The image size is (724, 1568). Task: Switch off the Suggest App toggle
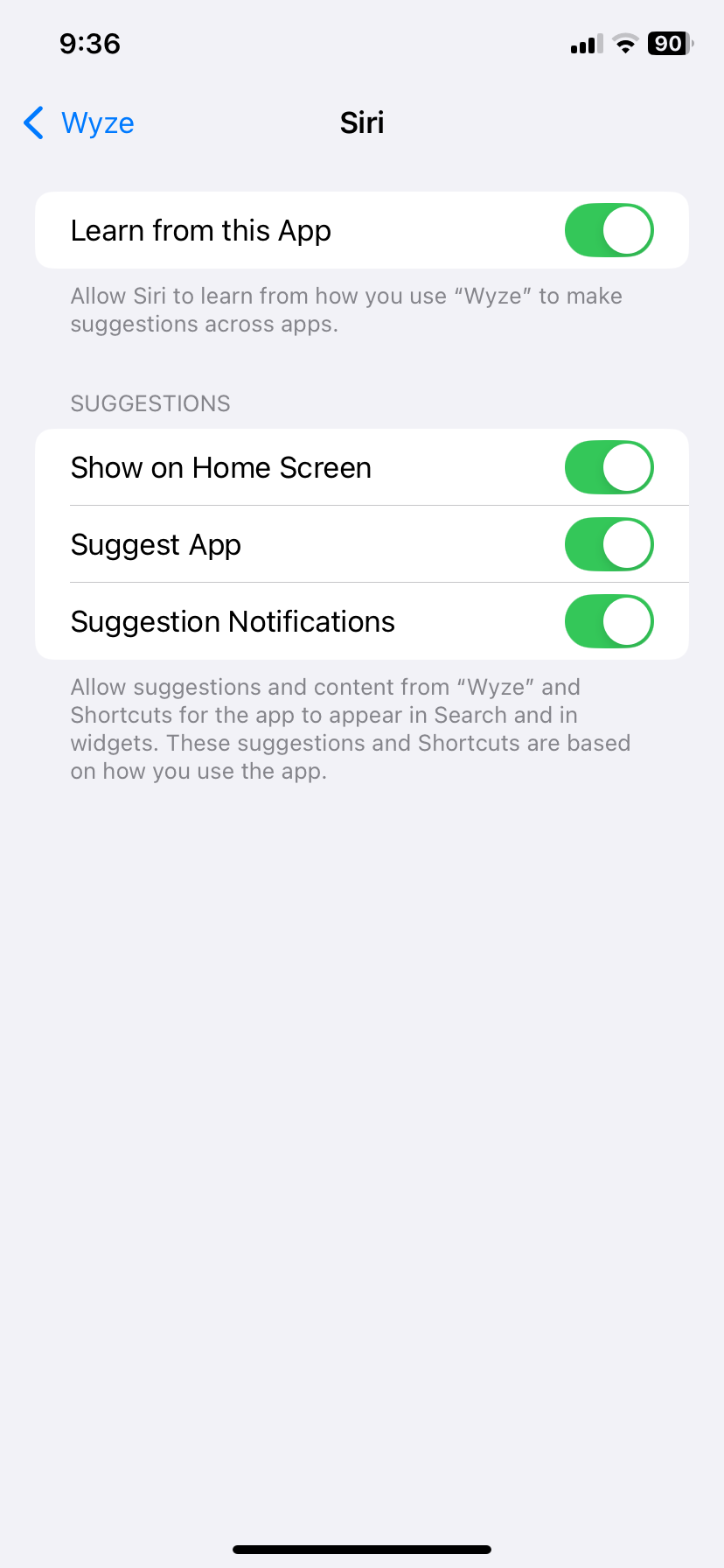[x=609, y=545]
